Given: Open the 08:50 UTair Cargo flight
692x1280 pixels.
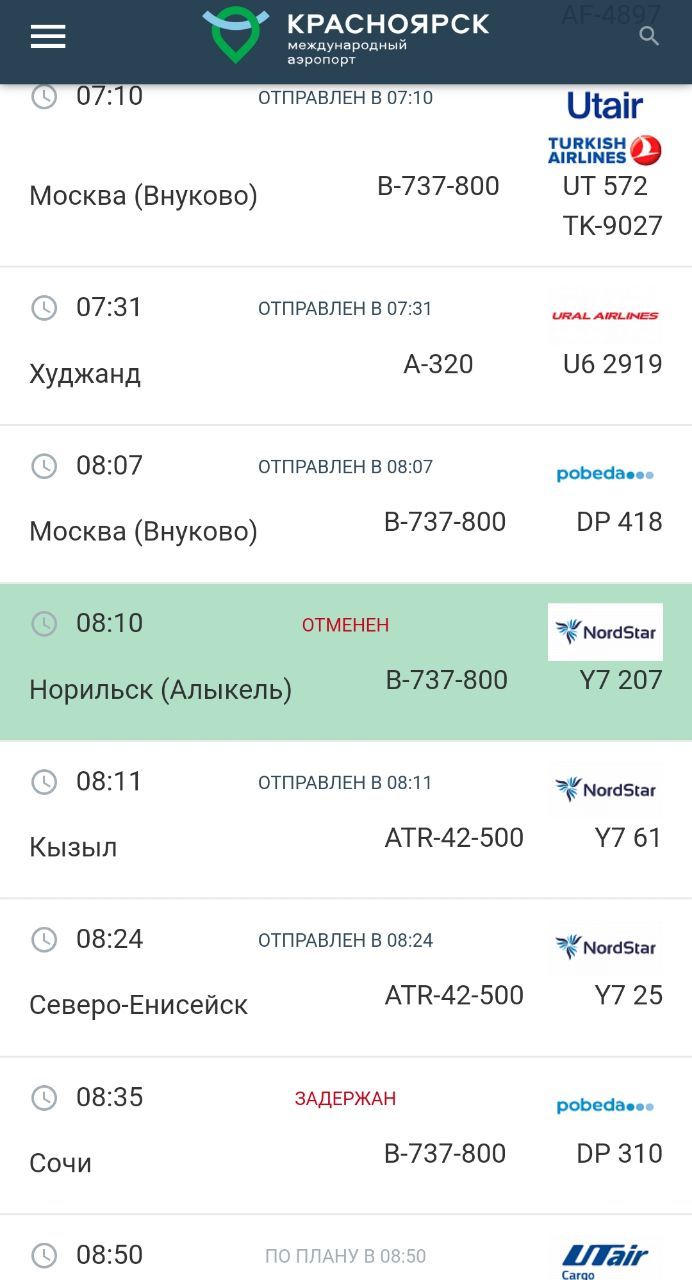Looking at the screenshot, I should click(x=346, y=1248).
